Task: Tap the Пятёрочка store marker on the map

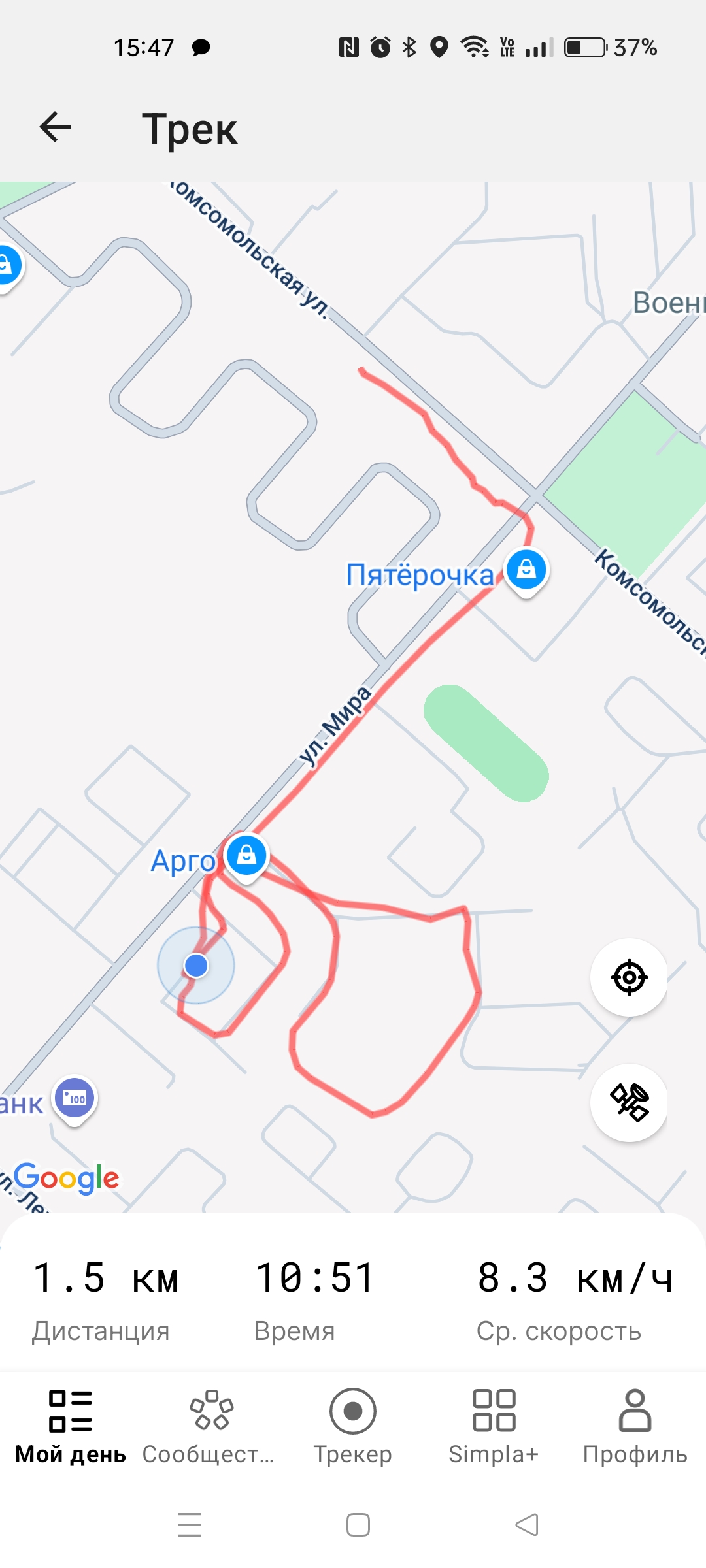Action: pos(526,572)
